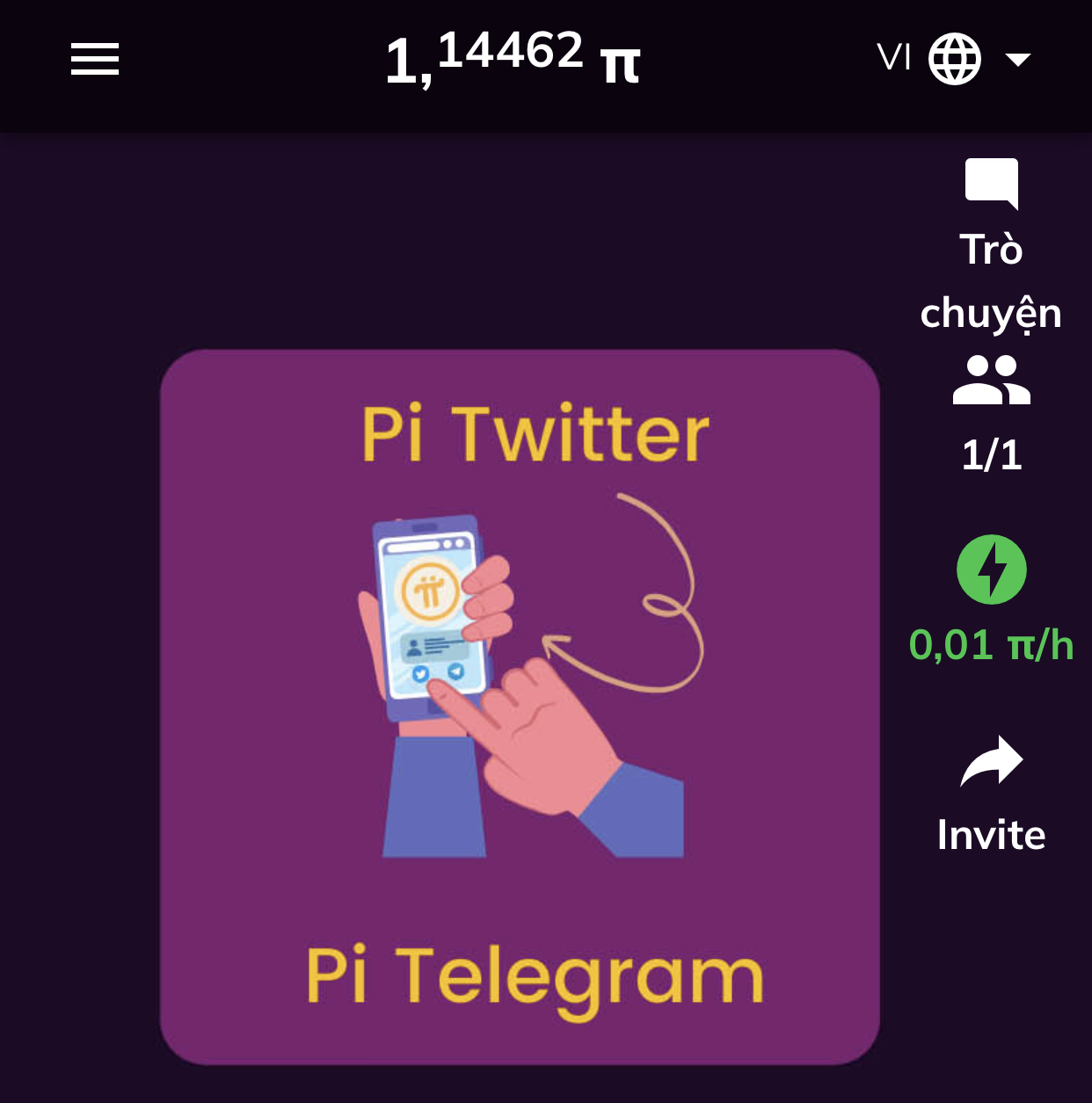Open the Pi Twitter and Telegram card
The height and width of the screenshot is (1103, 1092).
520,707
